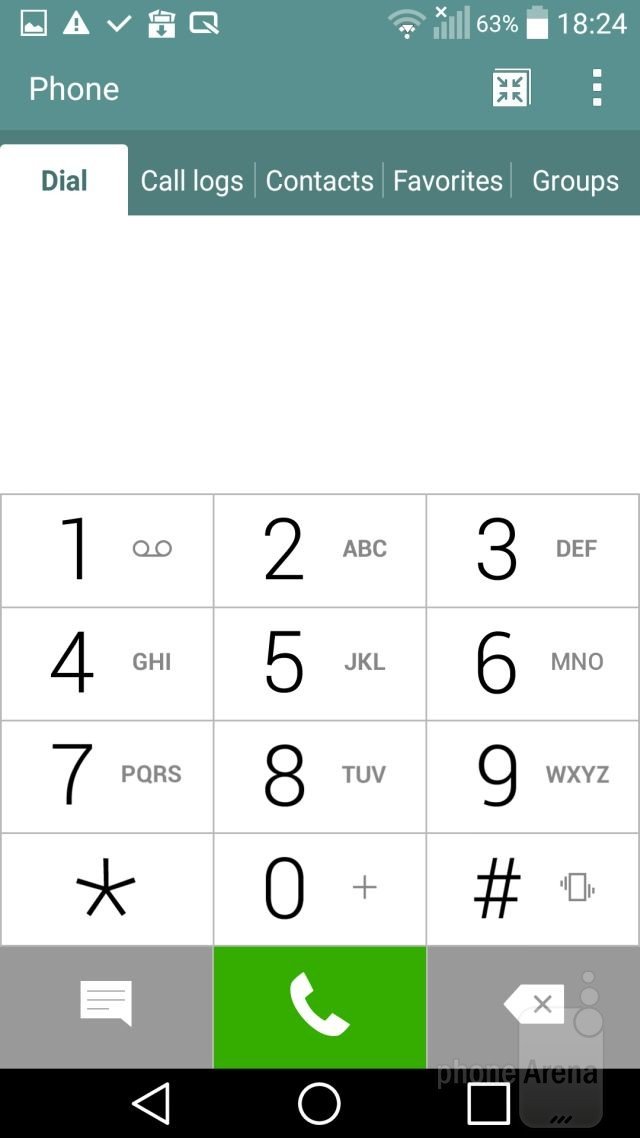Switch to the Call logs tab

coord(192,181)
